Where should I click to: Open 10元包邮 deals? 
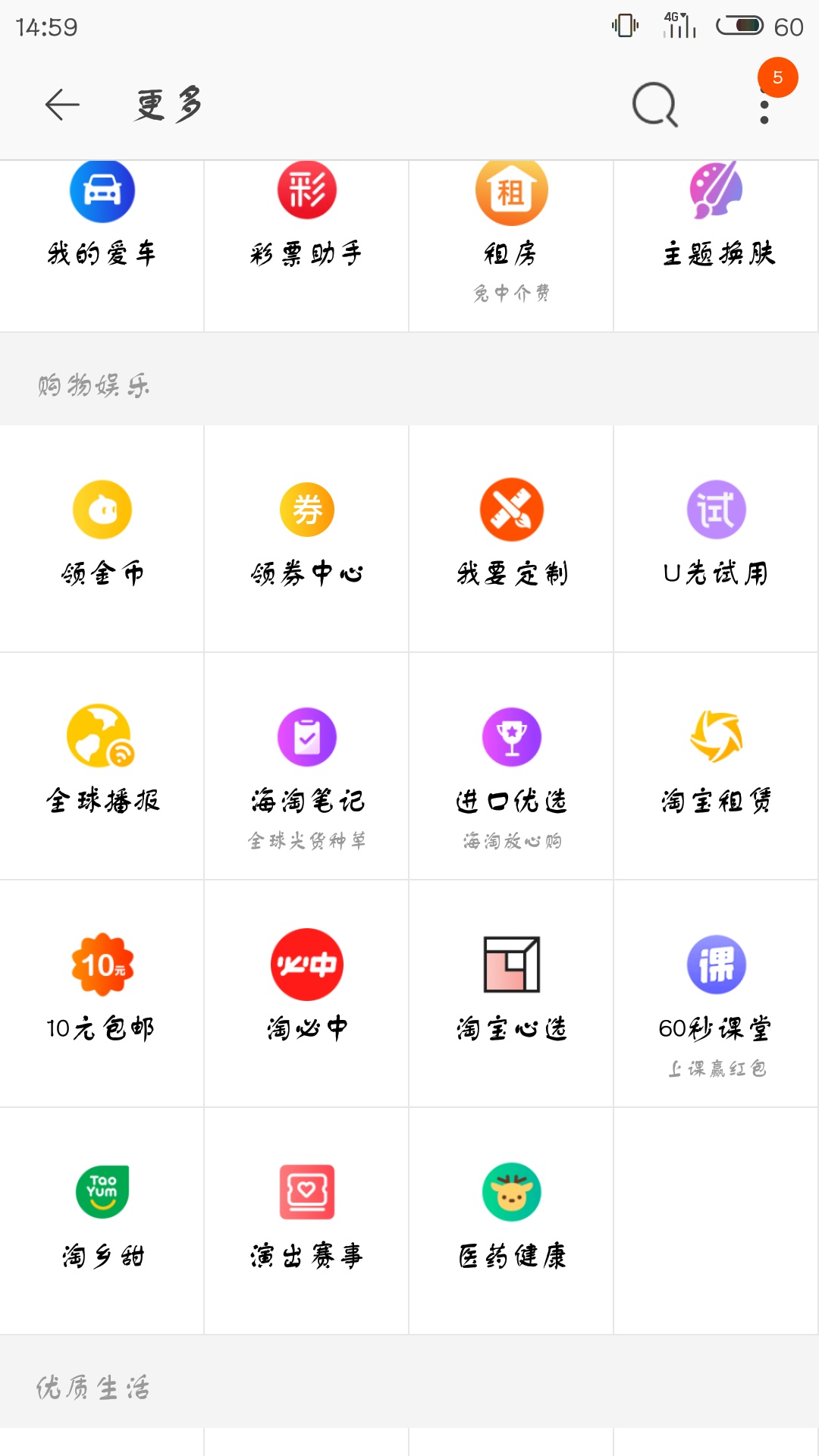point(102,993)
